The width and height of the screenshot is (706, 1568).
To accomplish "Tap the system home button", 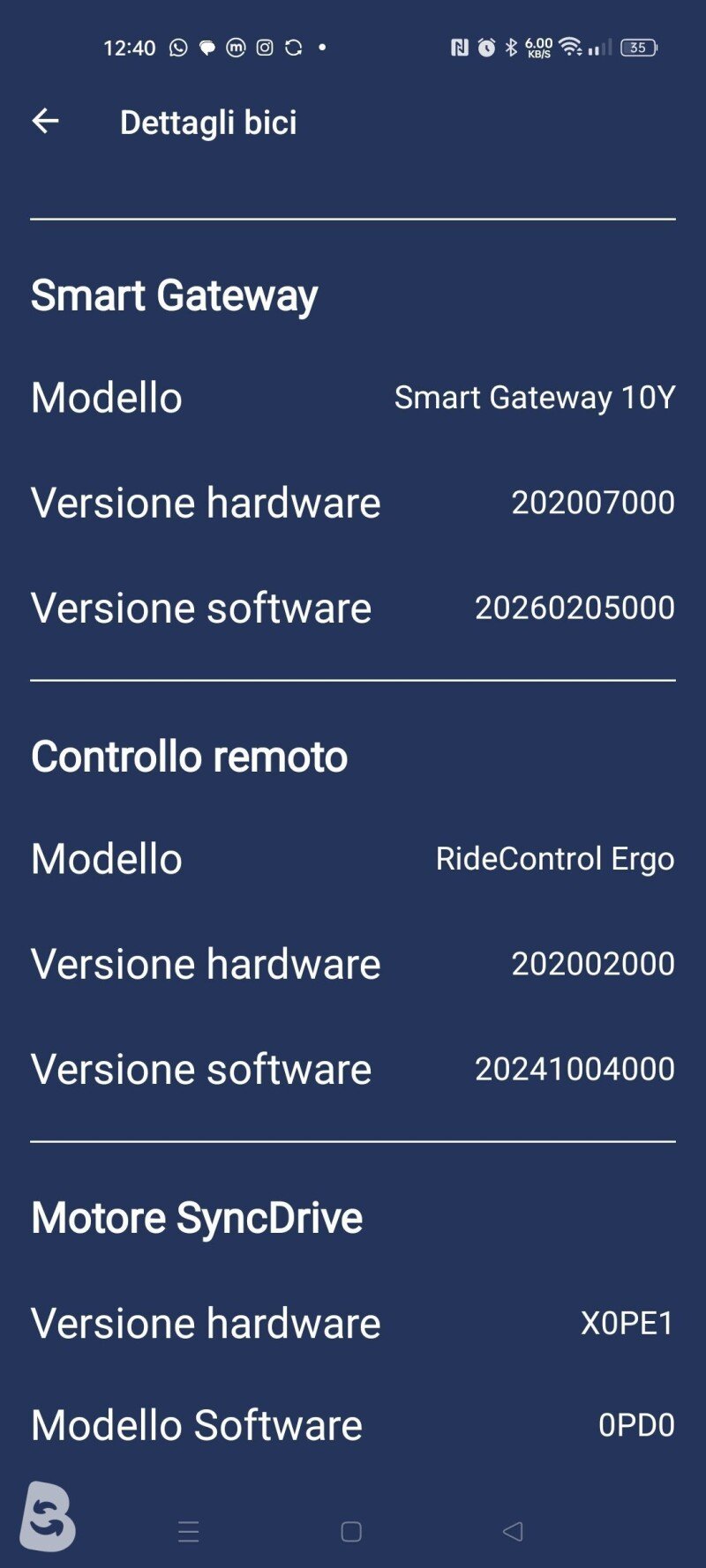I will [x=351, y=1532].
